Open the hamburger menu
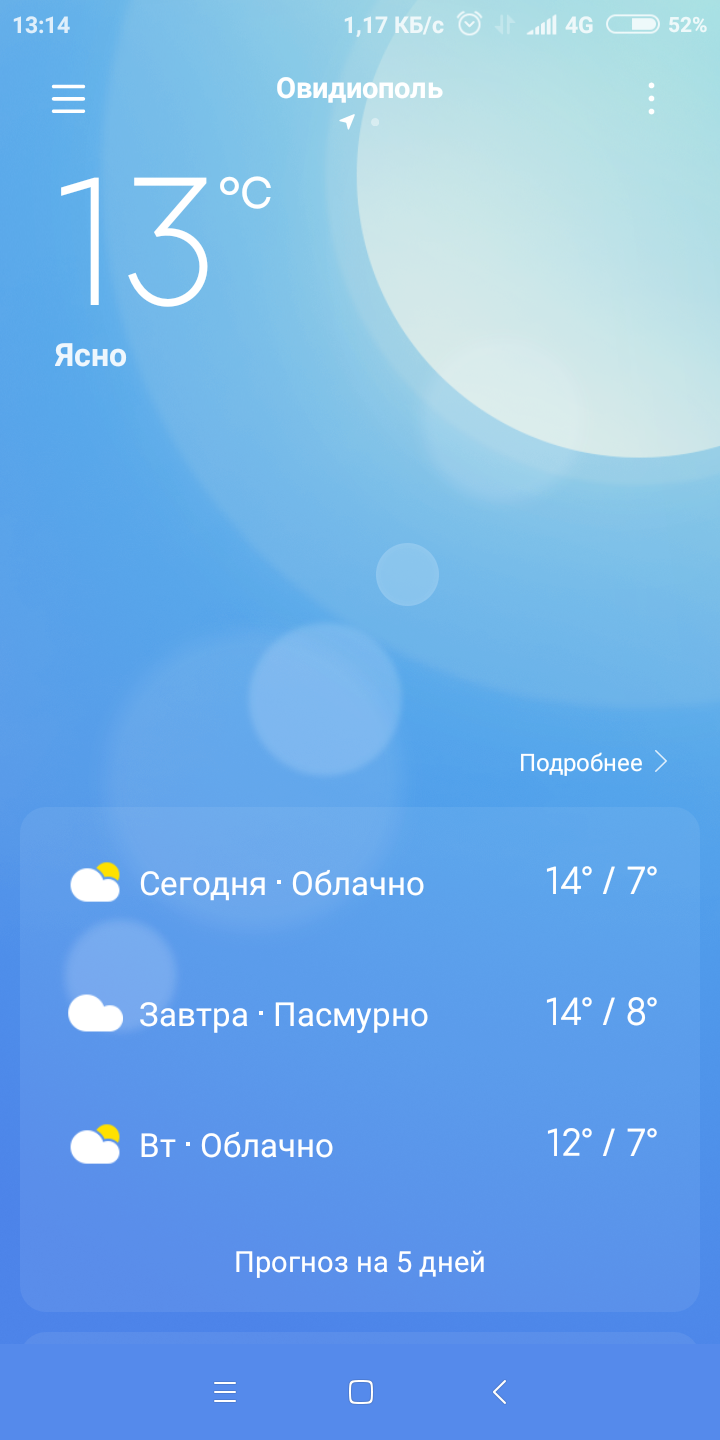The height and width of the screenshot is (1440, 720). [x=68, y=99]
